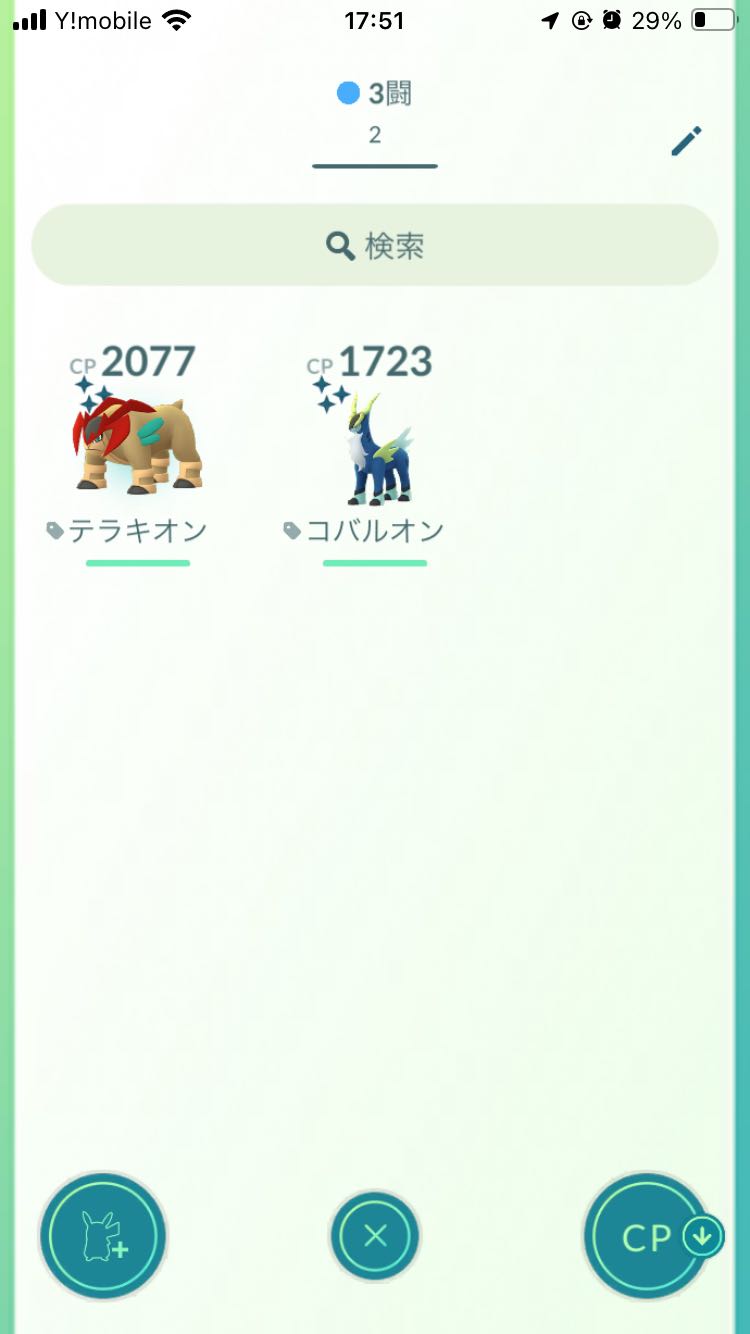
Task: Change the CP sort order
Action: pyautogui.click(x=649, y=1237)
